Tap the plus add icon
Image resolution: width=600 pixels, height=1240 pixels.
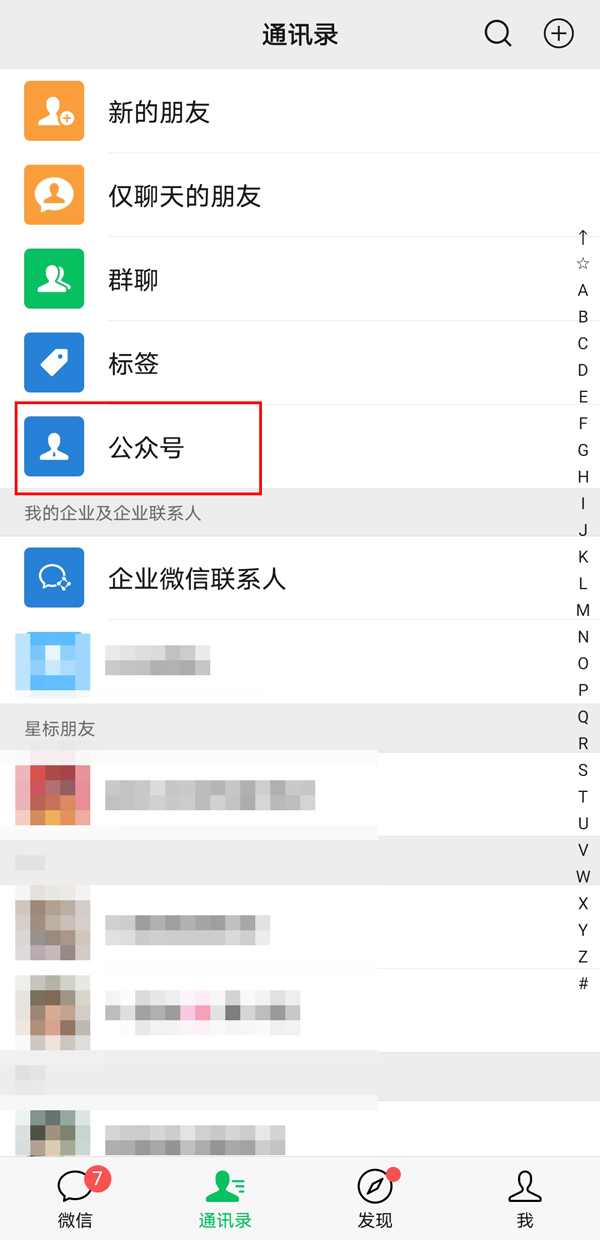coord(558,33)
